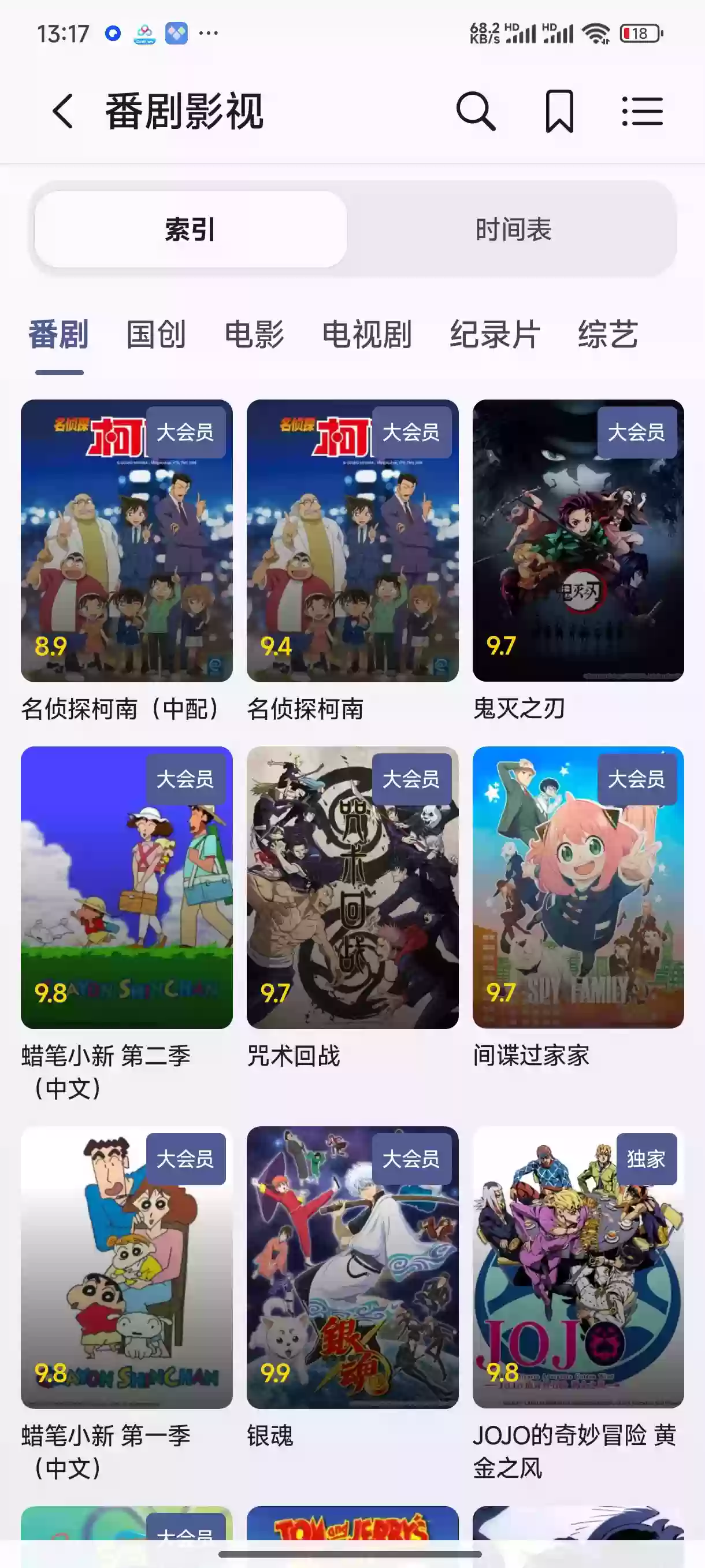Tap the network speed indicator showing 68.2 KB/s
705x1568 pixels.
click(x=487, y=32)
